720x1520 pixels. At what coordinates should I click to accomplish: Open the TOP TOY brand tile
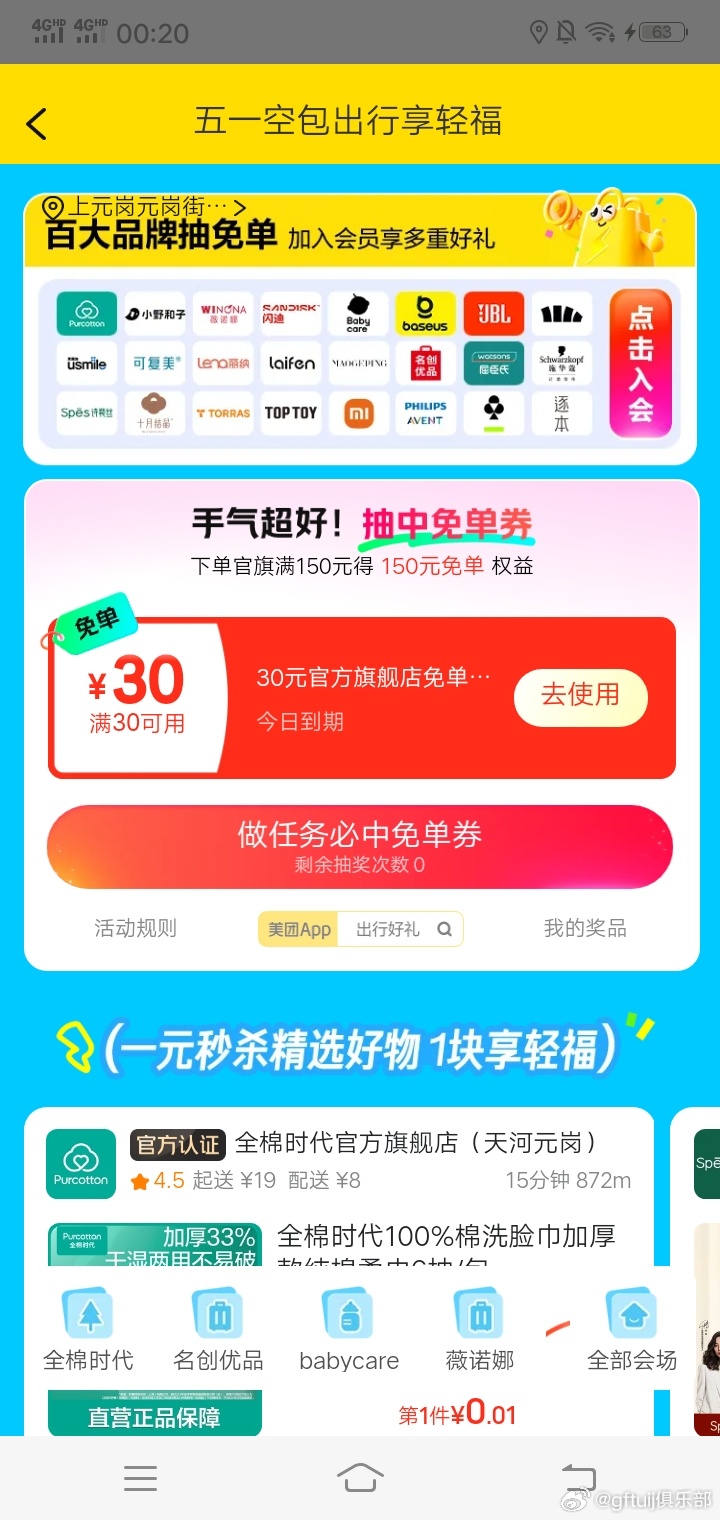click(290, 413)
